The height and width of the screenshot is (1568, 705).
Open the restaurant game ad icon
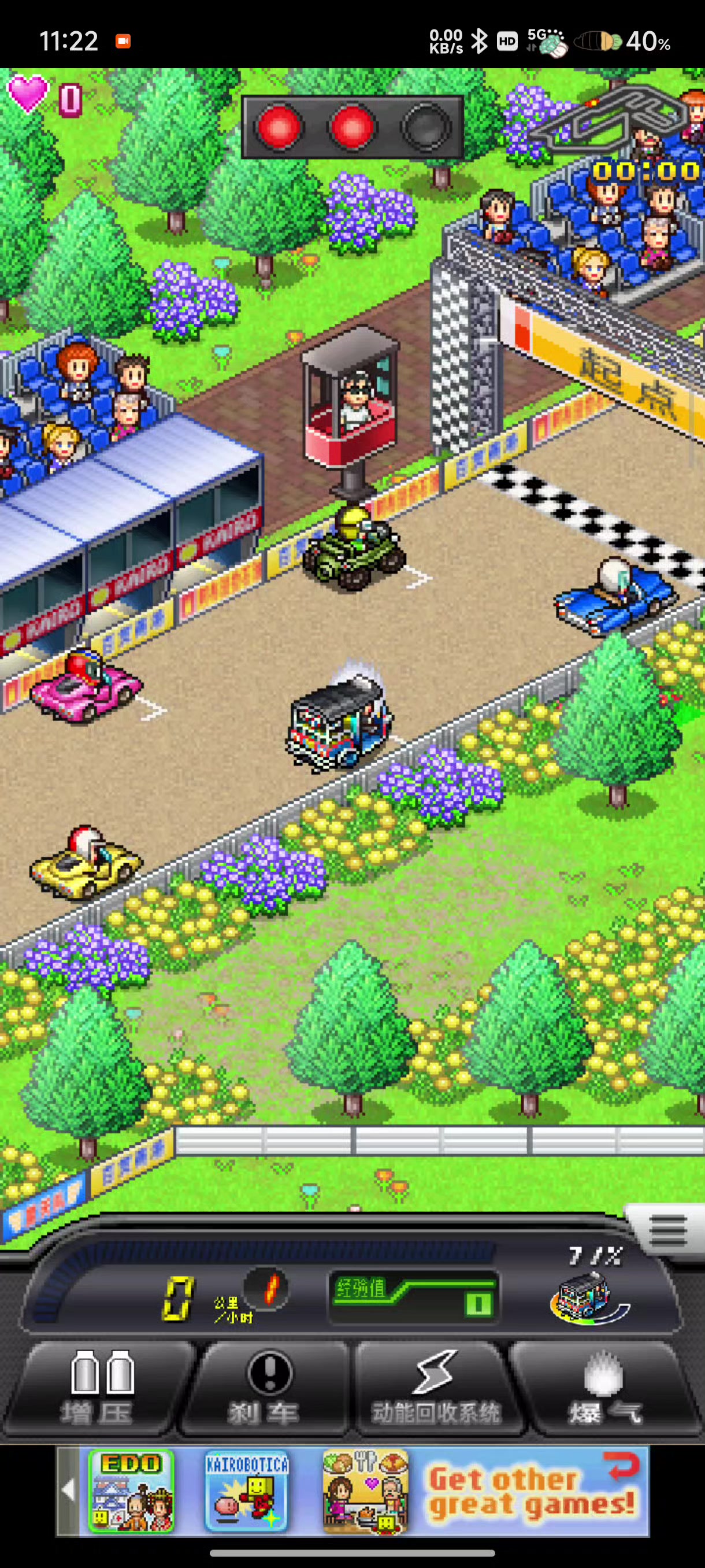tap(365, 1491)
